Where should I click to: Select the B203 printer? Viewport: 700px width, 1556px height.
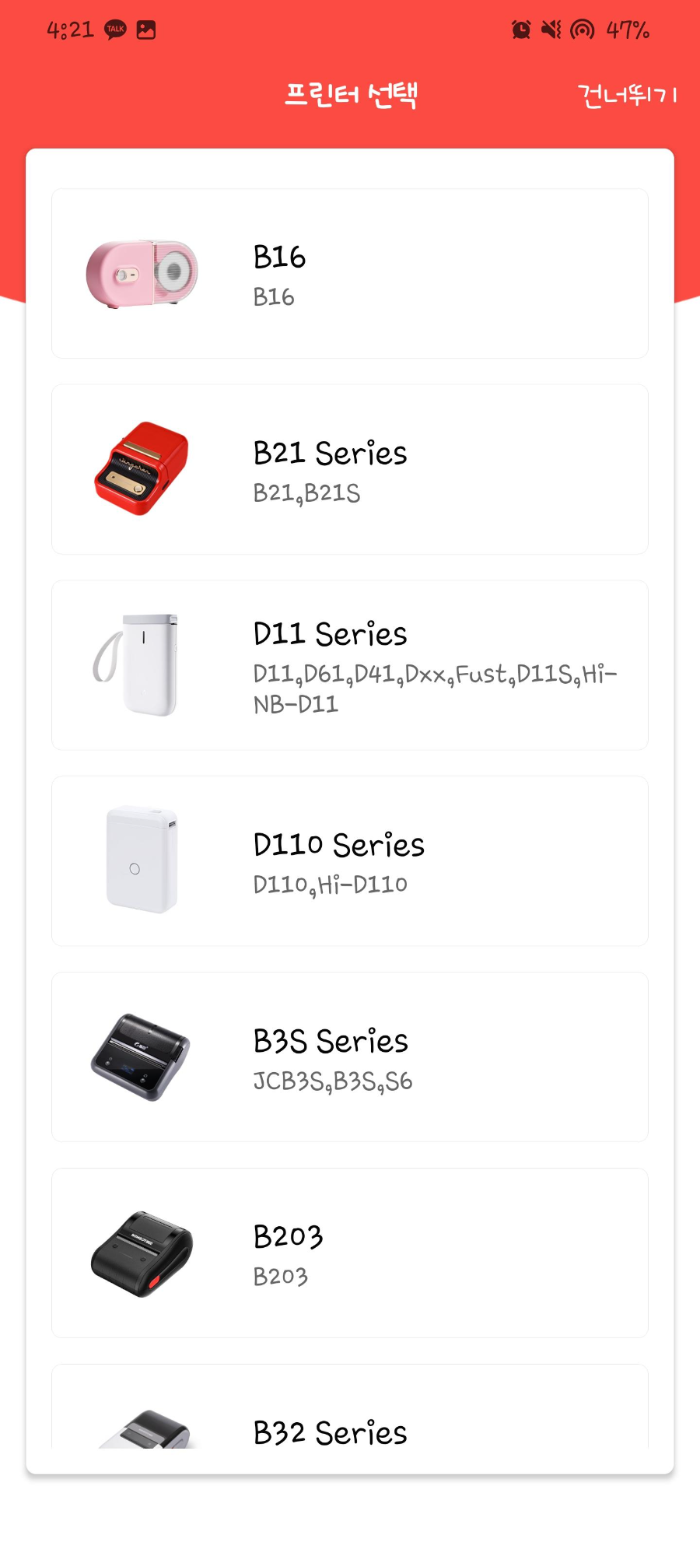click(350, 1253)
